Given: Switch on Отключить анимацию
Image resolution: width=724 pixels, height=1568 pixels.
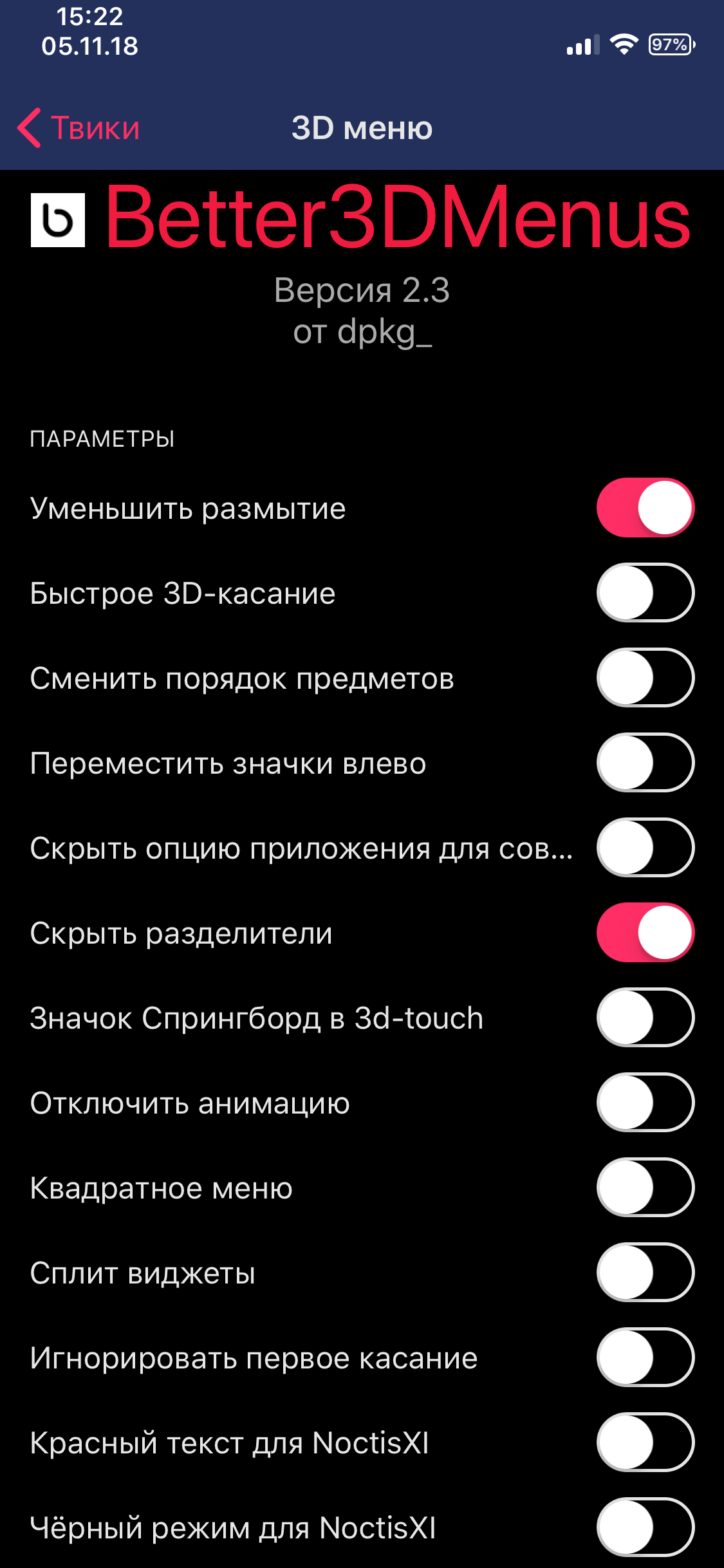Looking at the screenshot, I should pyautogui.click(x=645, y=1103).
